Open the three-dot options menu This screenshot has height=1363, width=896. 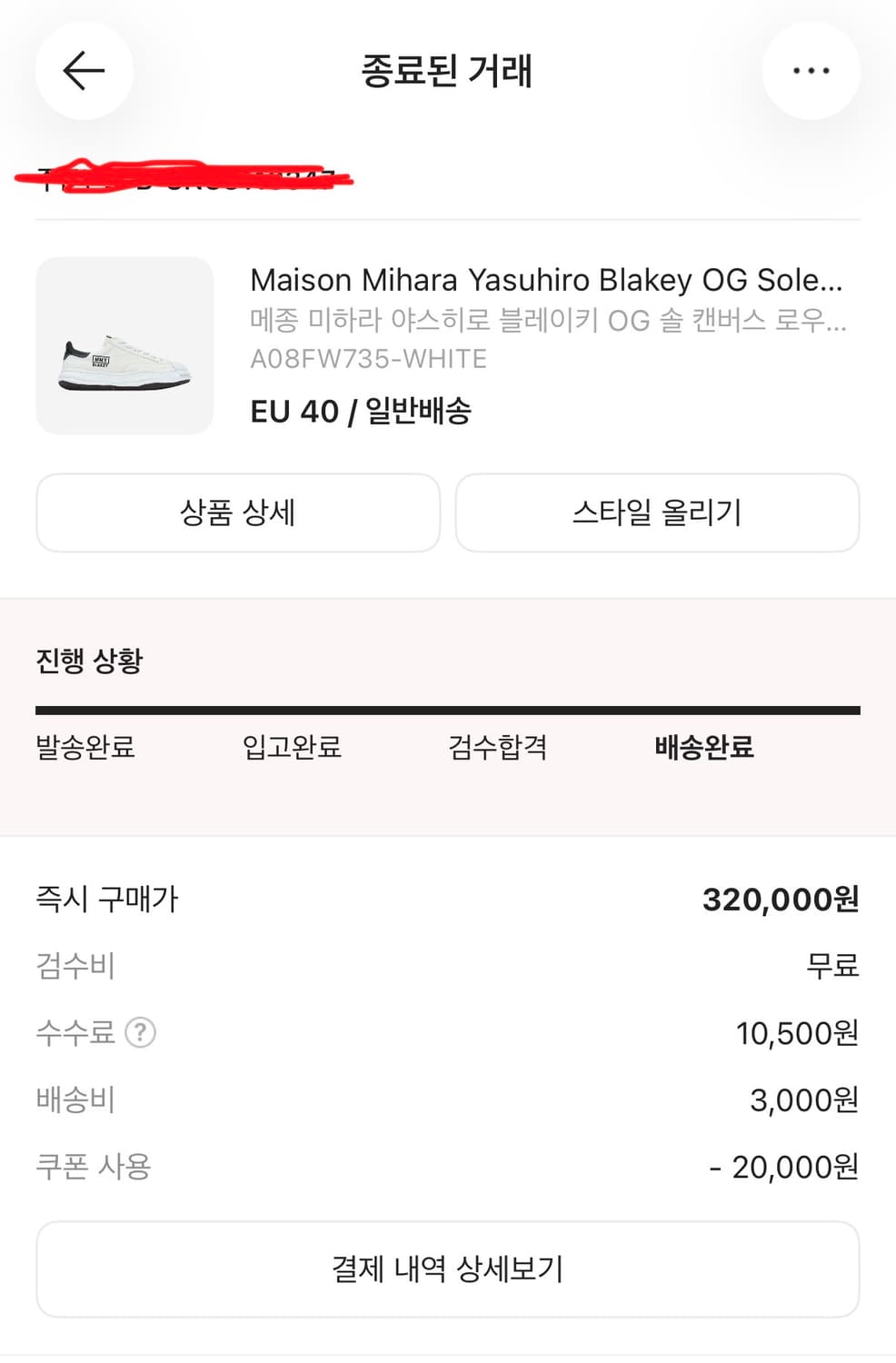811,70
